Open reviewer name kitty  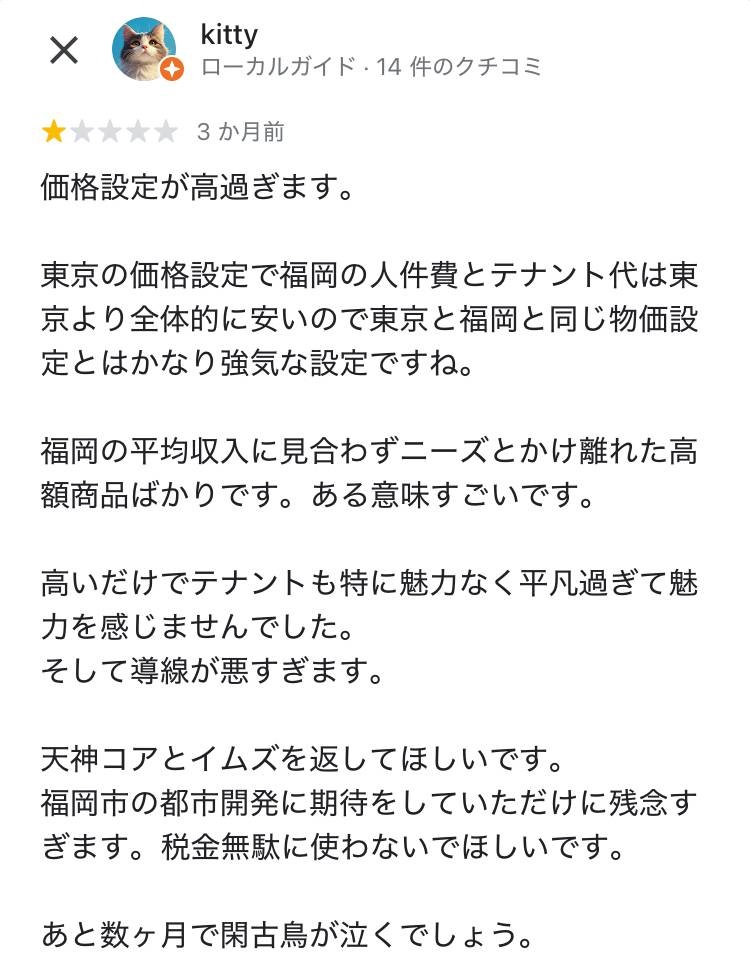(x=229, y=34)
